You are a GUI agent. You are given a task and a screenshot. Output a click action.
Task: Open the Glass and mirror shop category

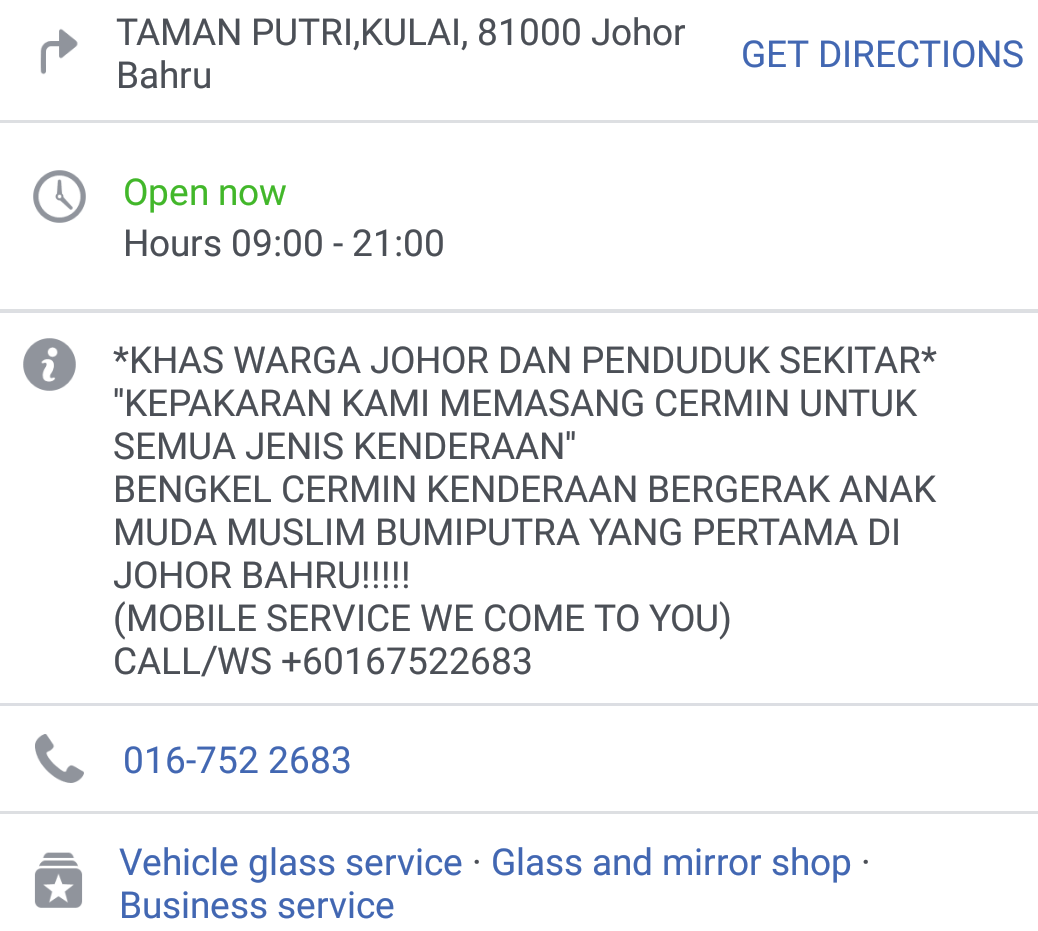click(x=671, y=863)
